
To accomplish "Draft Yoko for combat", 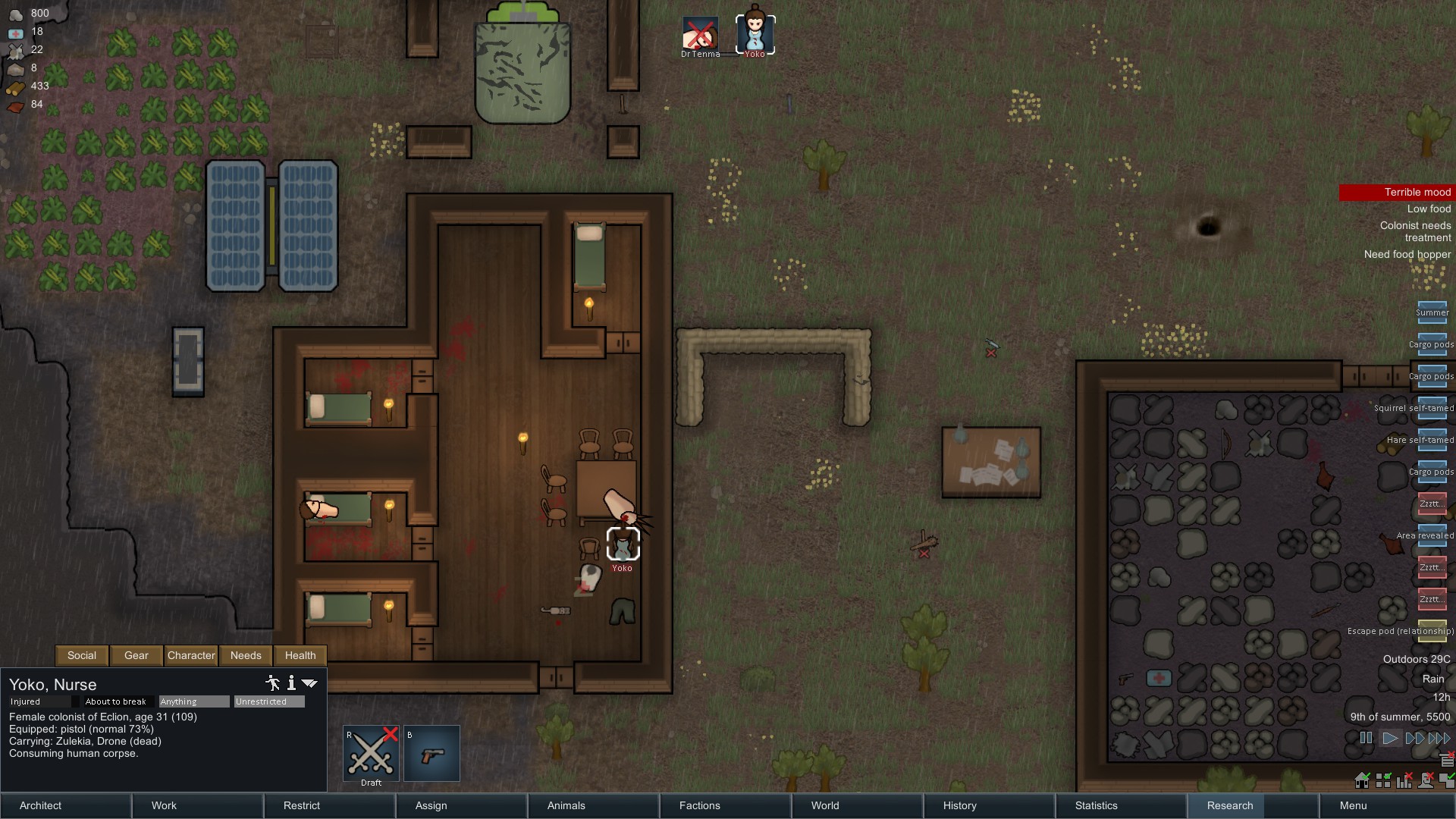I will [371, 754].
